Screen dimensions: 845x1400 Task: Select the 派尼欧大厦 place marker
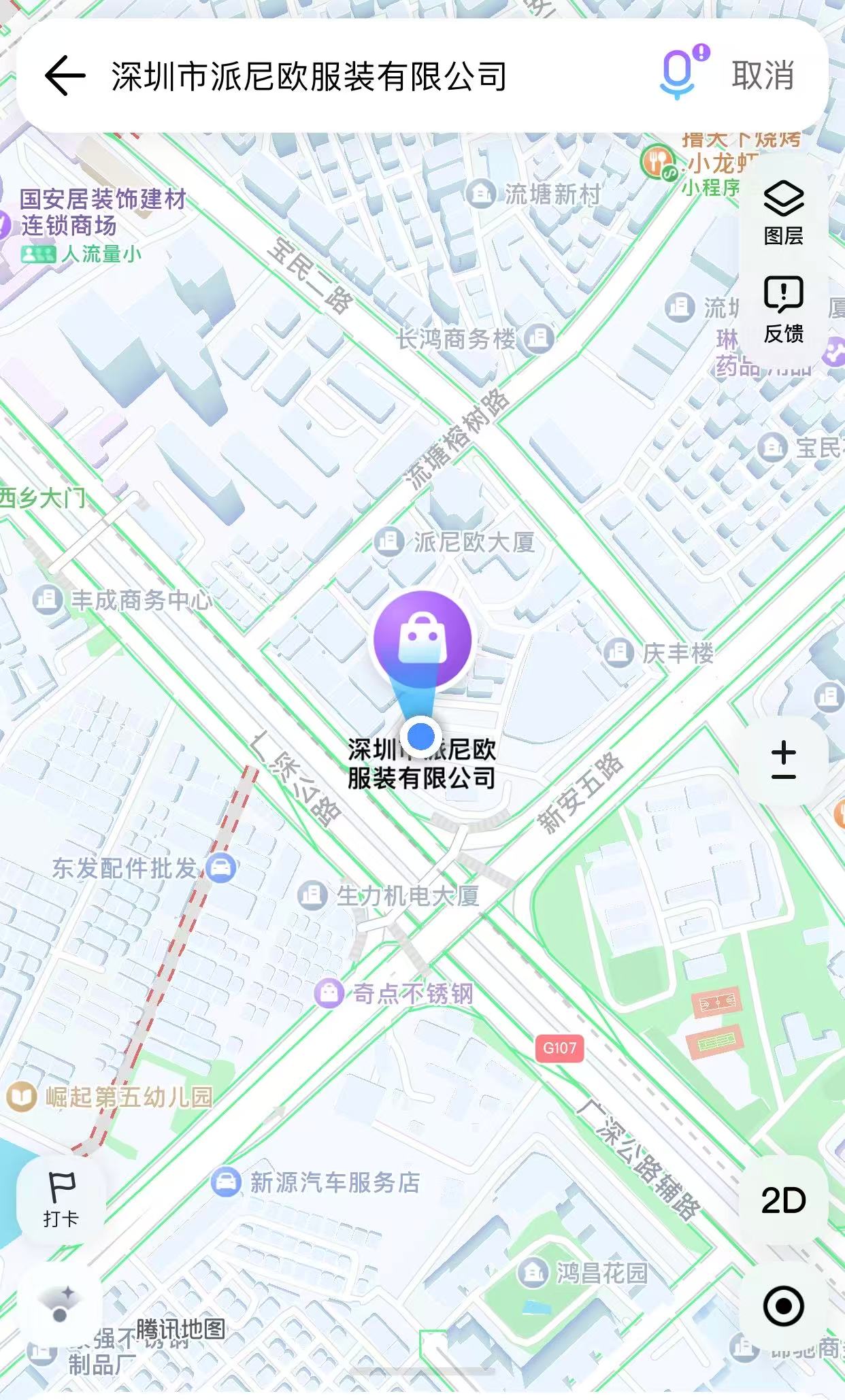click(x=389, y=542)
